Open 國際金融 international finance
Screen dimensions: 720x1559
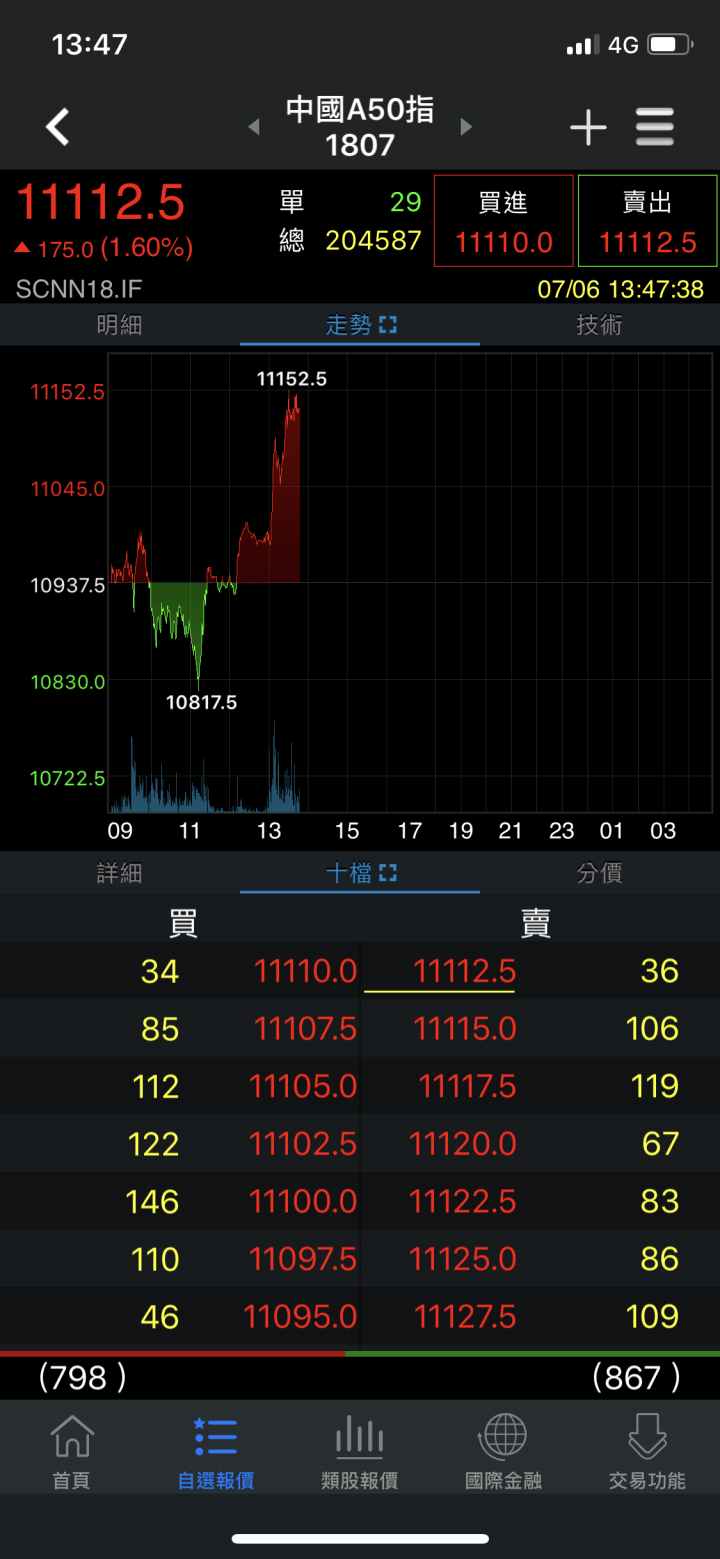(x=504, y=1452)
